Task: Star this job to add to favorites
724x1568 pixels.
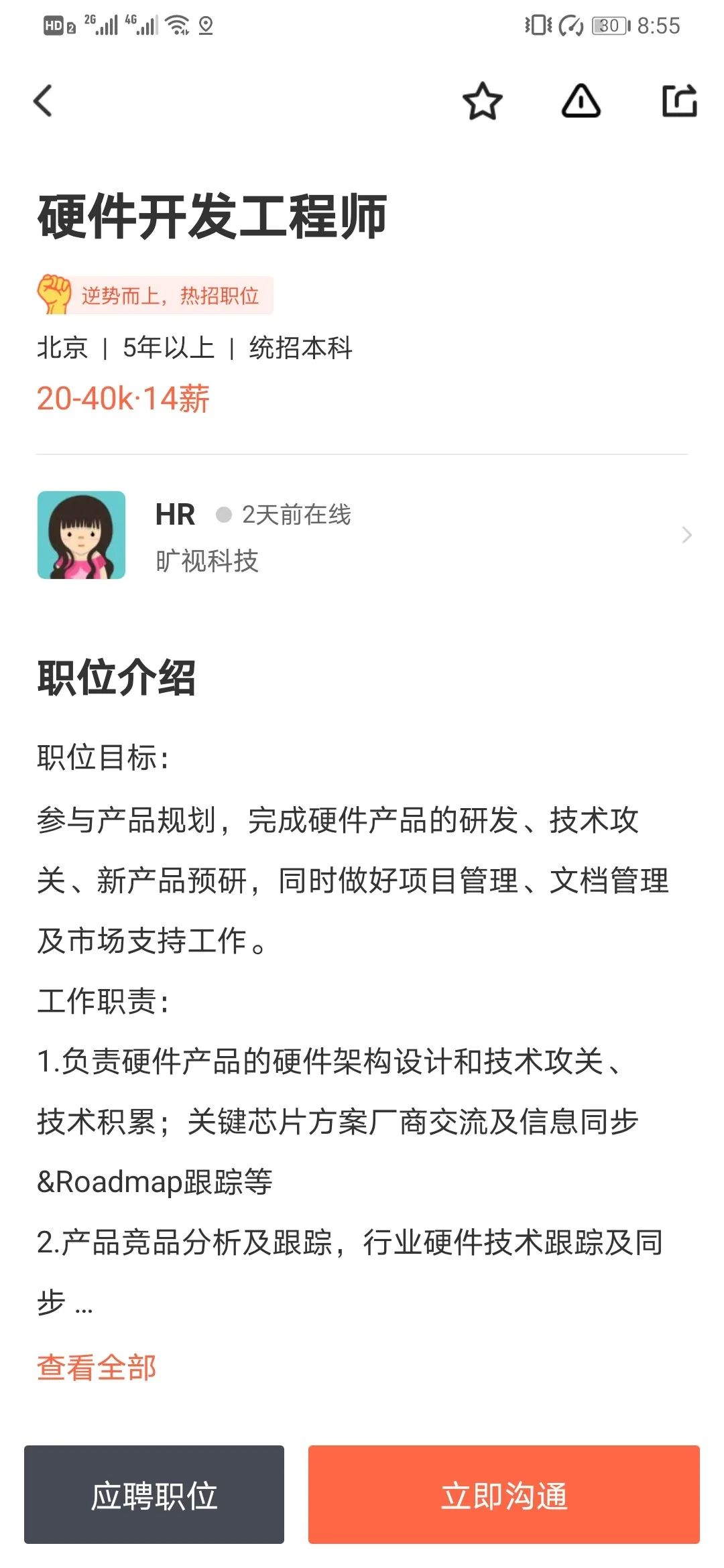Action: click(x=482, y=103)
